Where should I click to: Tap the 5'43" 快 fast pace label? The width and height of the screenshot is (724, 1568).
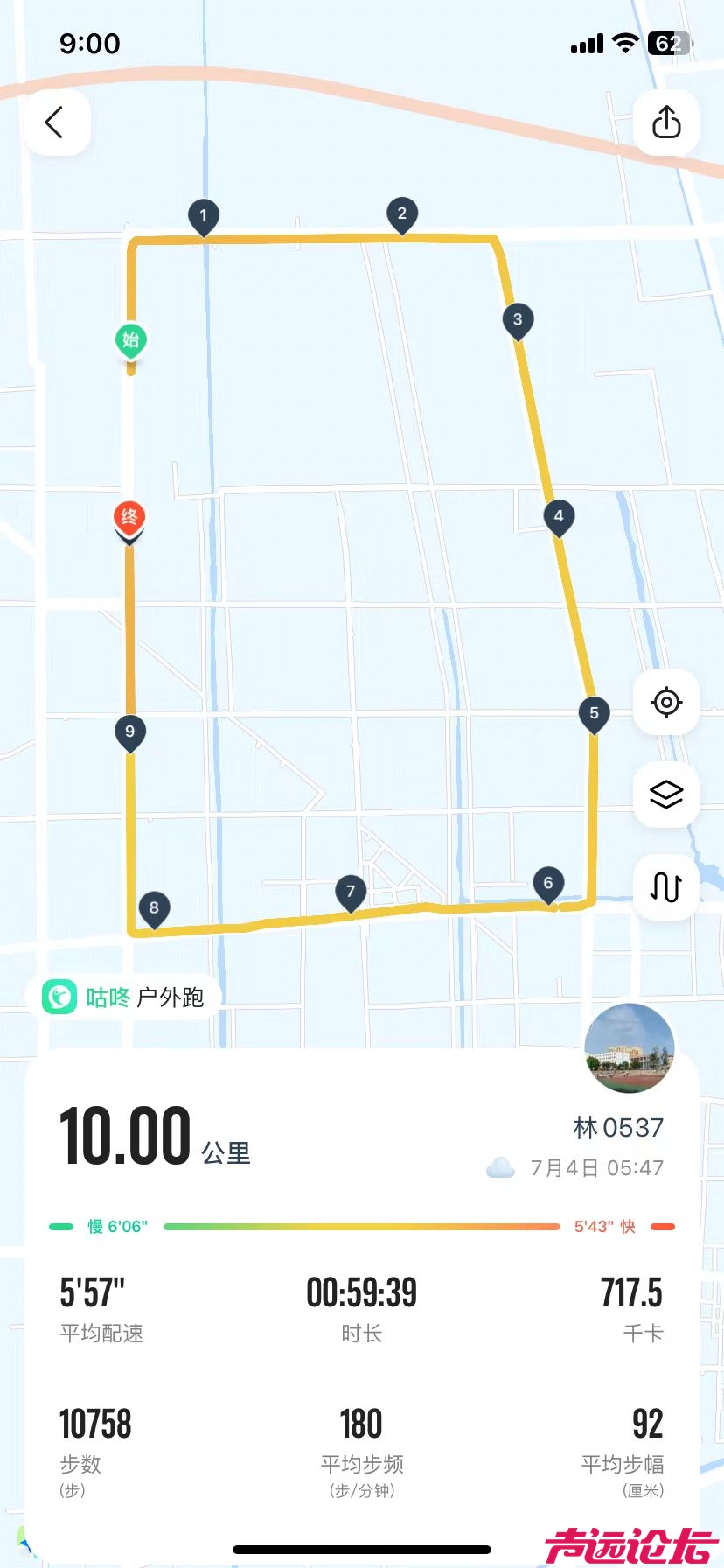pos(603,1226)
